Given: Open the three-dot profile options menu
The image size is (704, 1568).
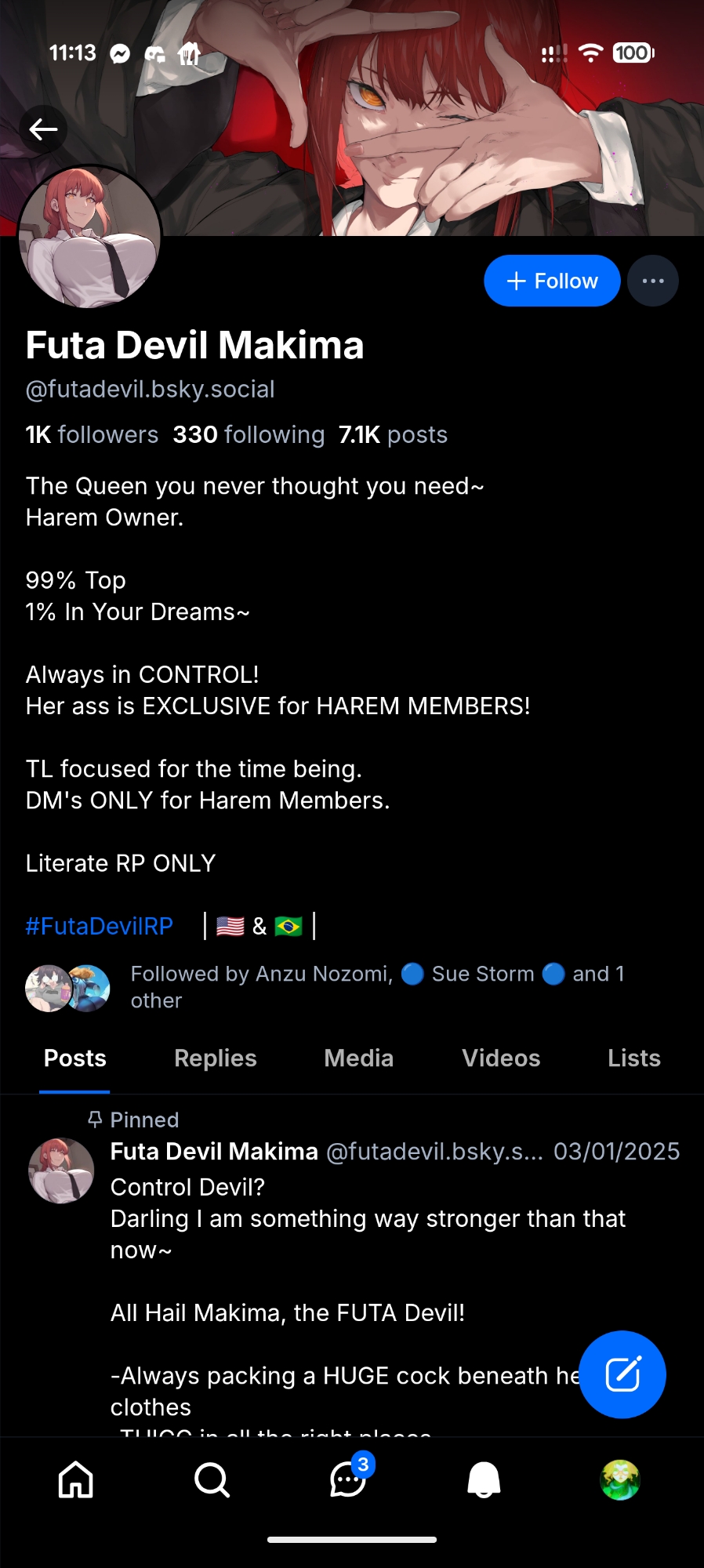Looking at the screenshot, I should 653,281.
